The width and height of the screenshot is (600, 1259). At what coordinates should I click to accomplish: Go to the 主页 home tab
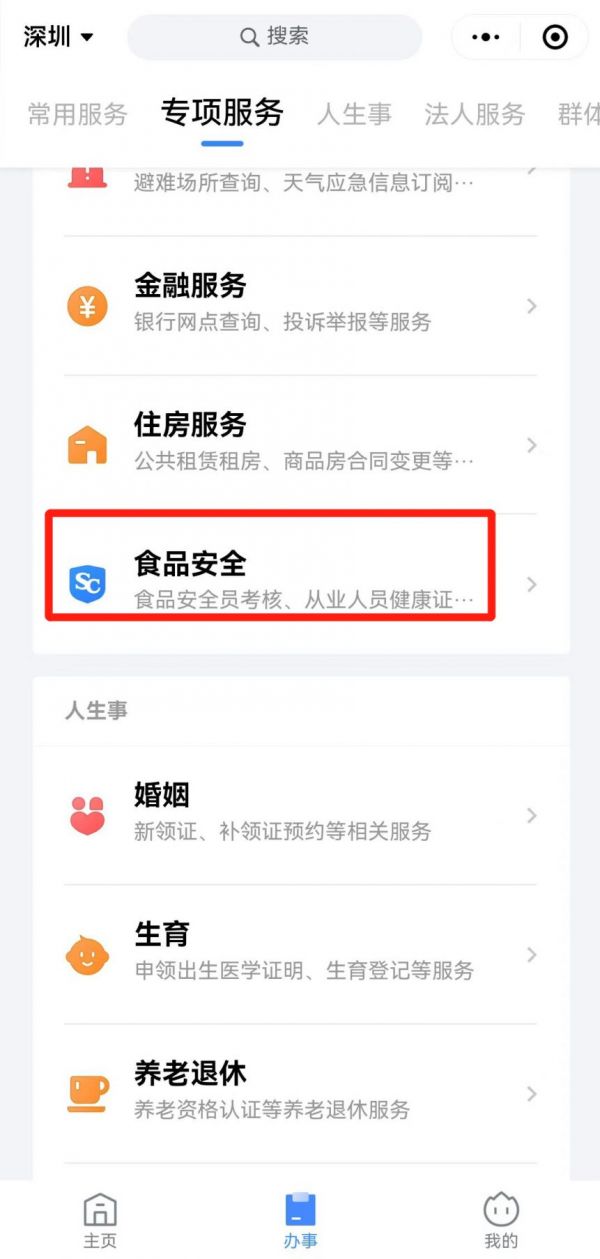(x=99, y=1220)
